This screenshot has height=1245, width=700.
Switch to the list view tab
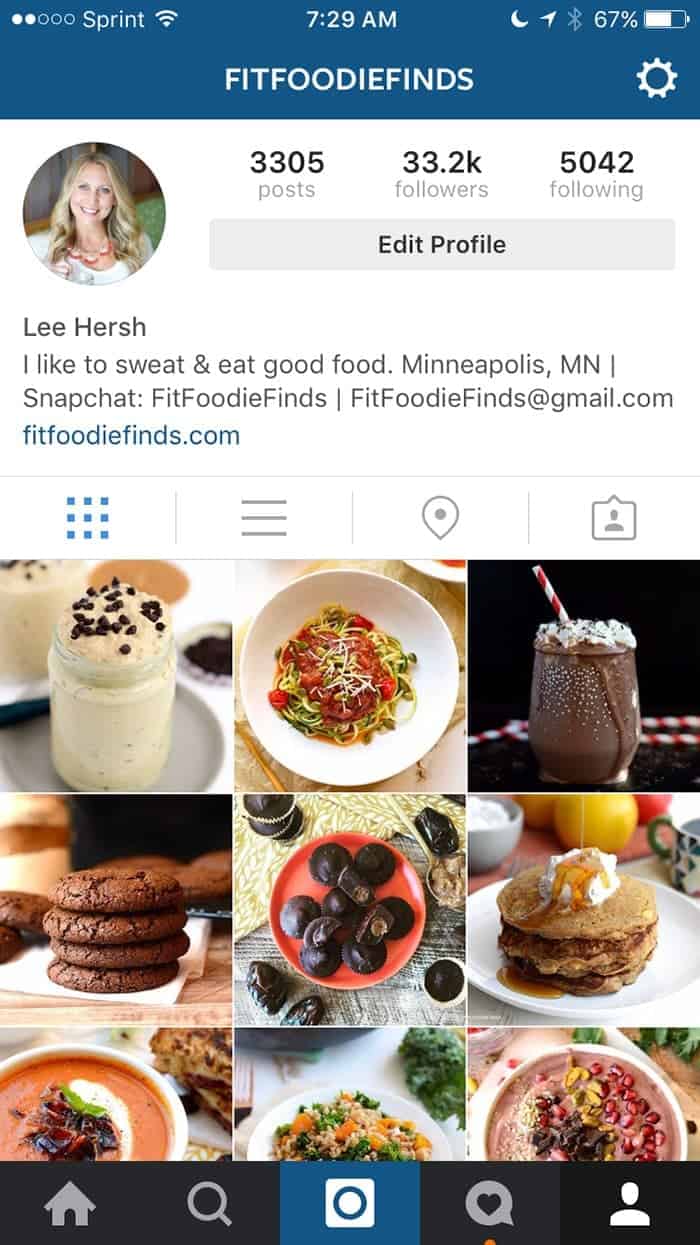[x=264, y=518]
